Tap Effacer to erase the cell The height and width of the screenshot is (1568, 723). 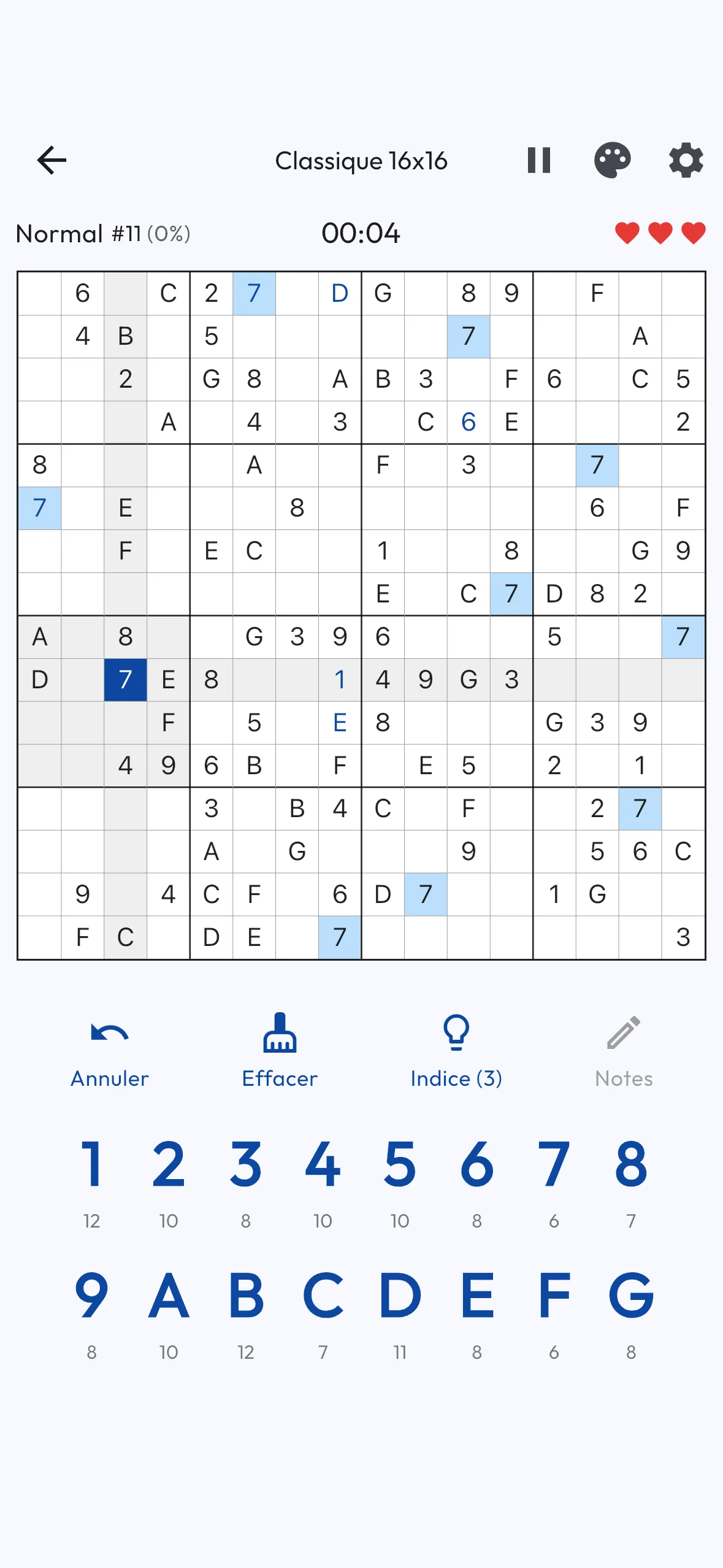(280, 1050)
